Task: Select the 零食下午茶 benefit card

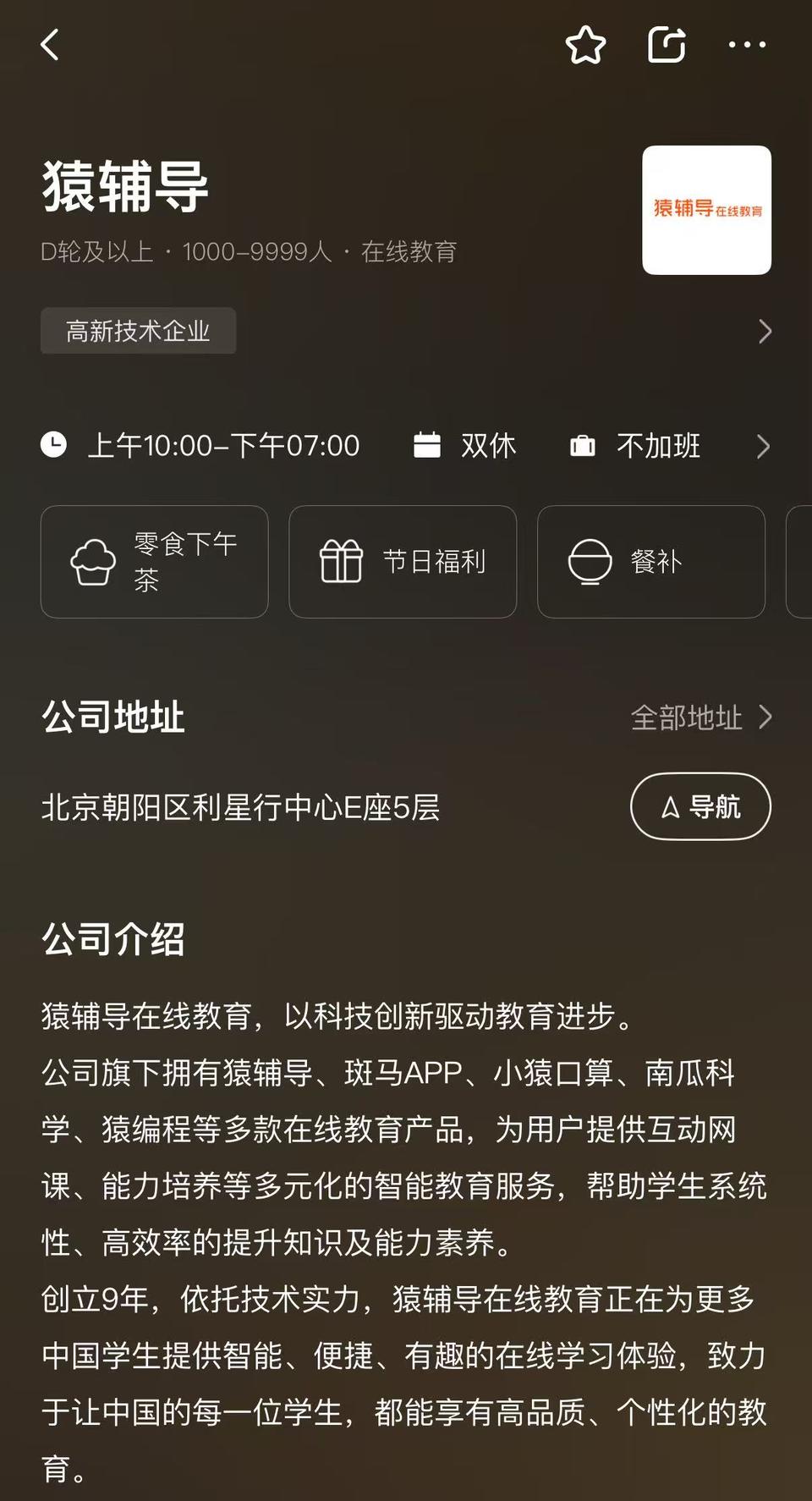Action: click(x=155, y=562)
